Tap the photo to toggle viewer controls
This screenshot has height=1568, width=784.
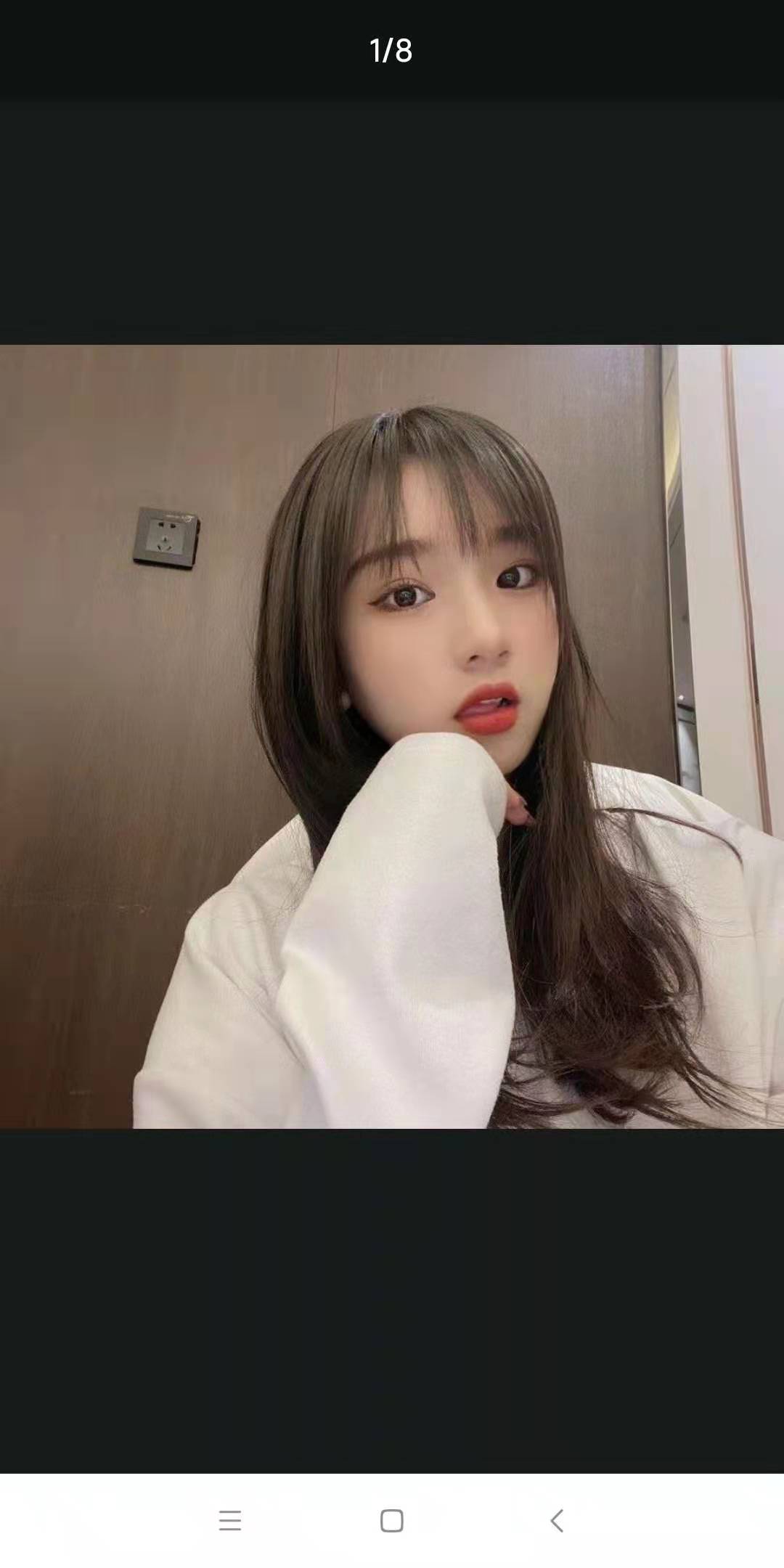392,736
